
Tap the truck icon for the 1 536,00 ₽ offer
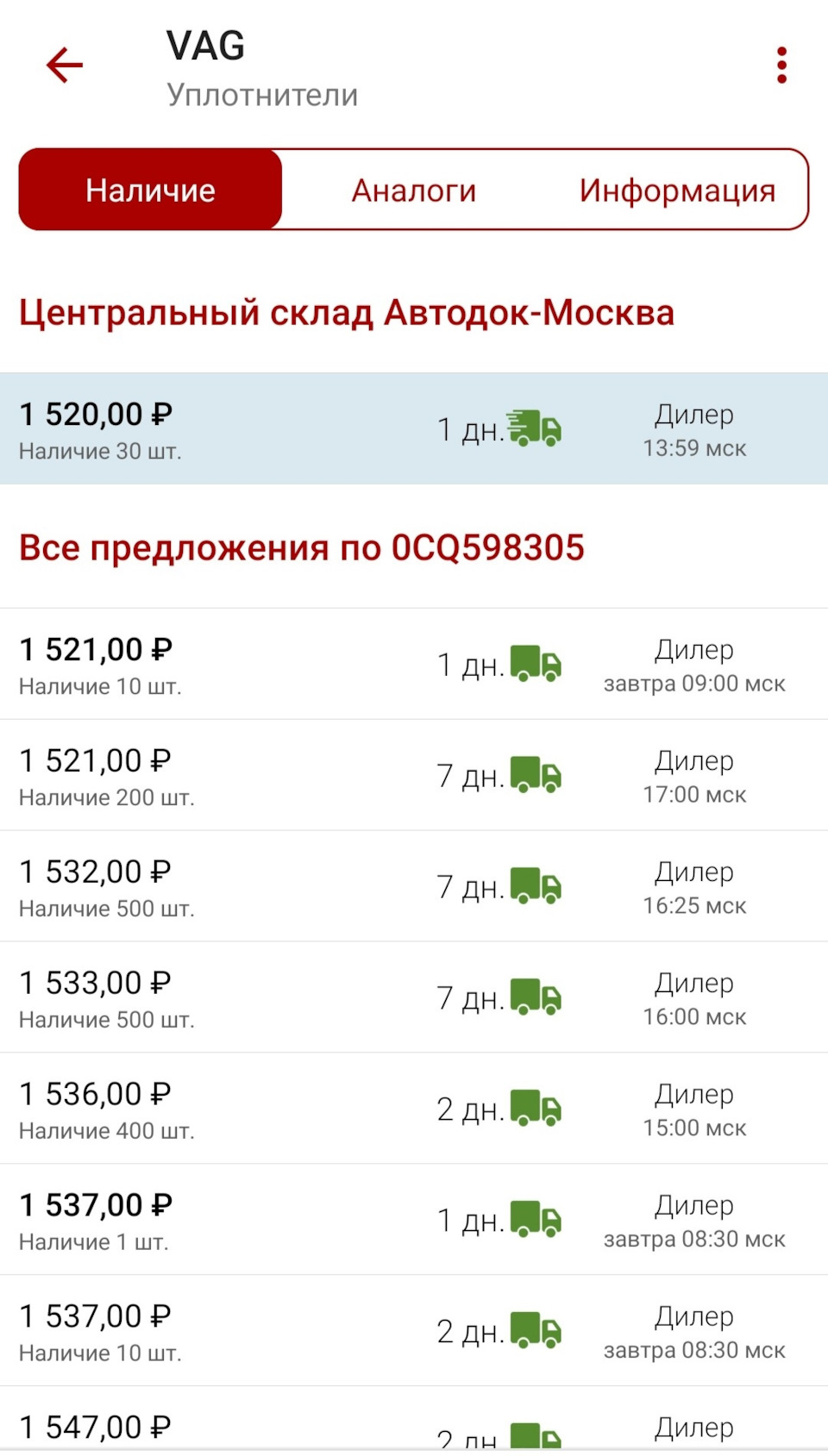[x=535, y=1109]
